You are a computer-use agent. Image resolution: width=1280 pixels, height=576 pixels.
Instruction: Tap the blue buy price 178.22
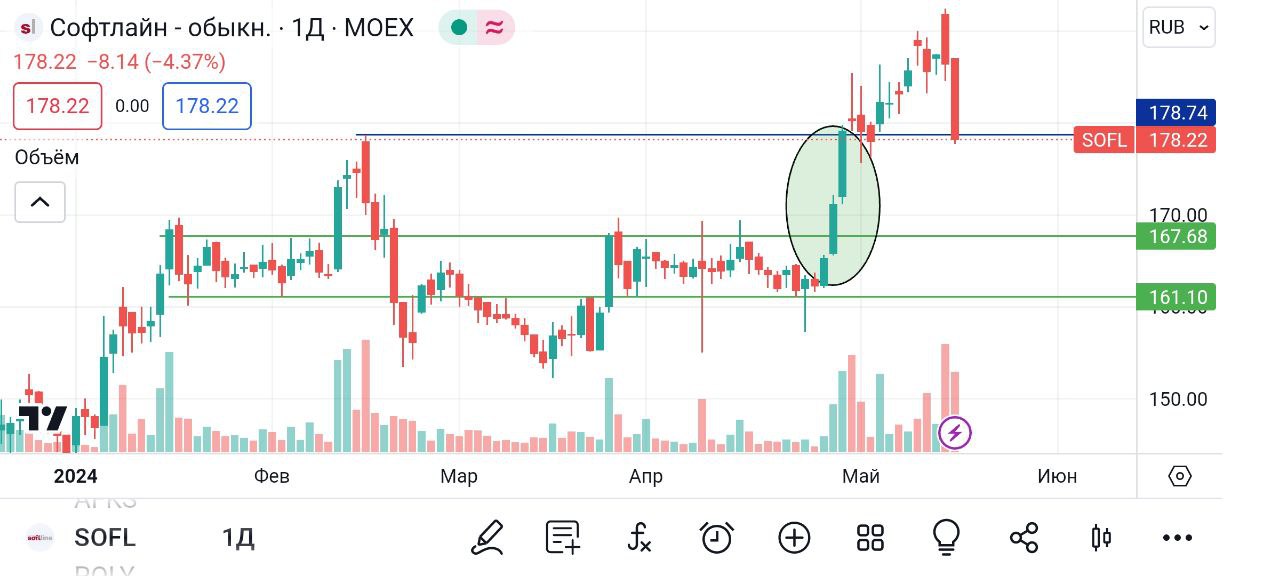click(207, 106)
